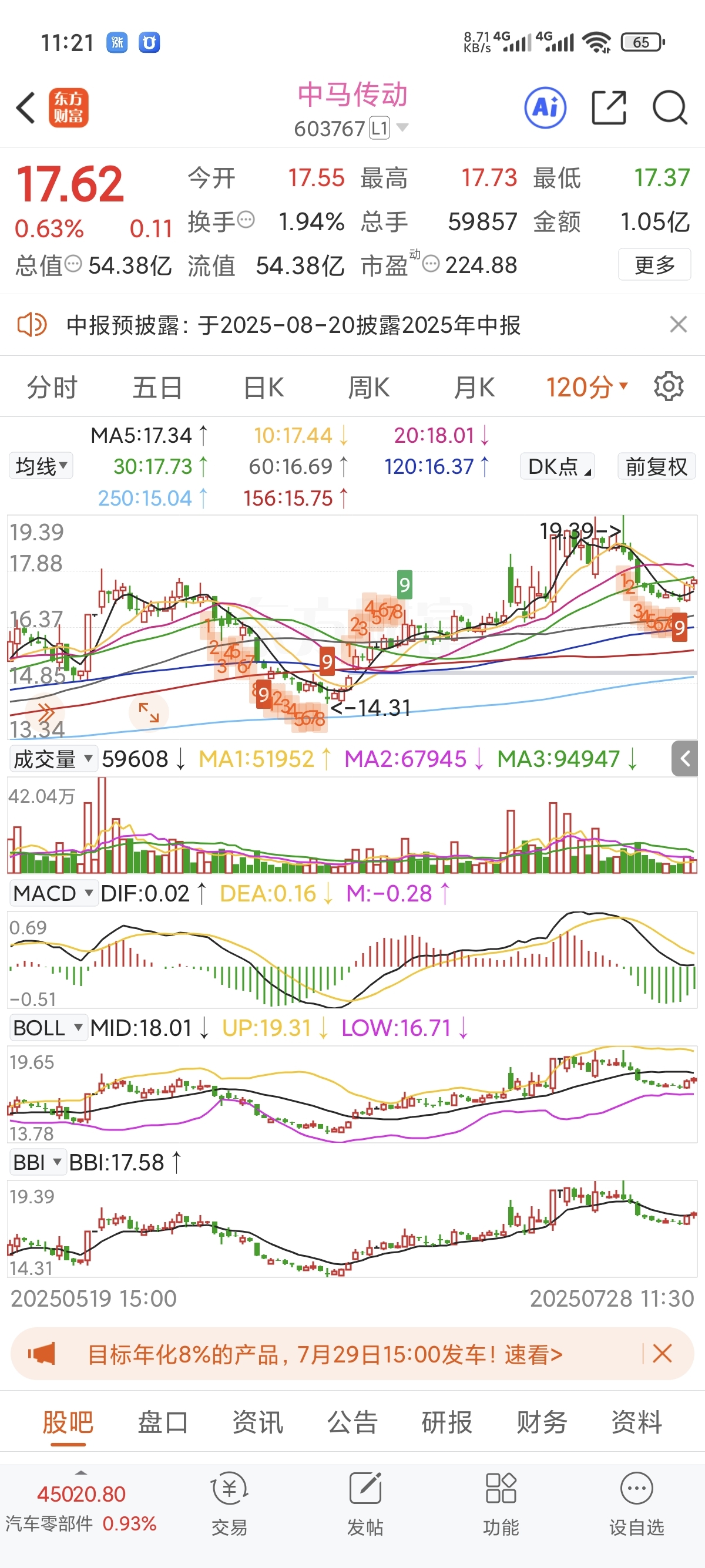The width and height of the screenshot is (705, 1568).
Task: Switch to the 日K chart tab
Action: point(263,387)
